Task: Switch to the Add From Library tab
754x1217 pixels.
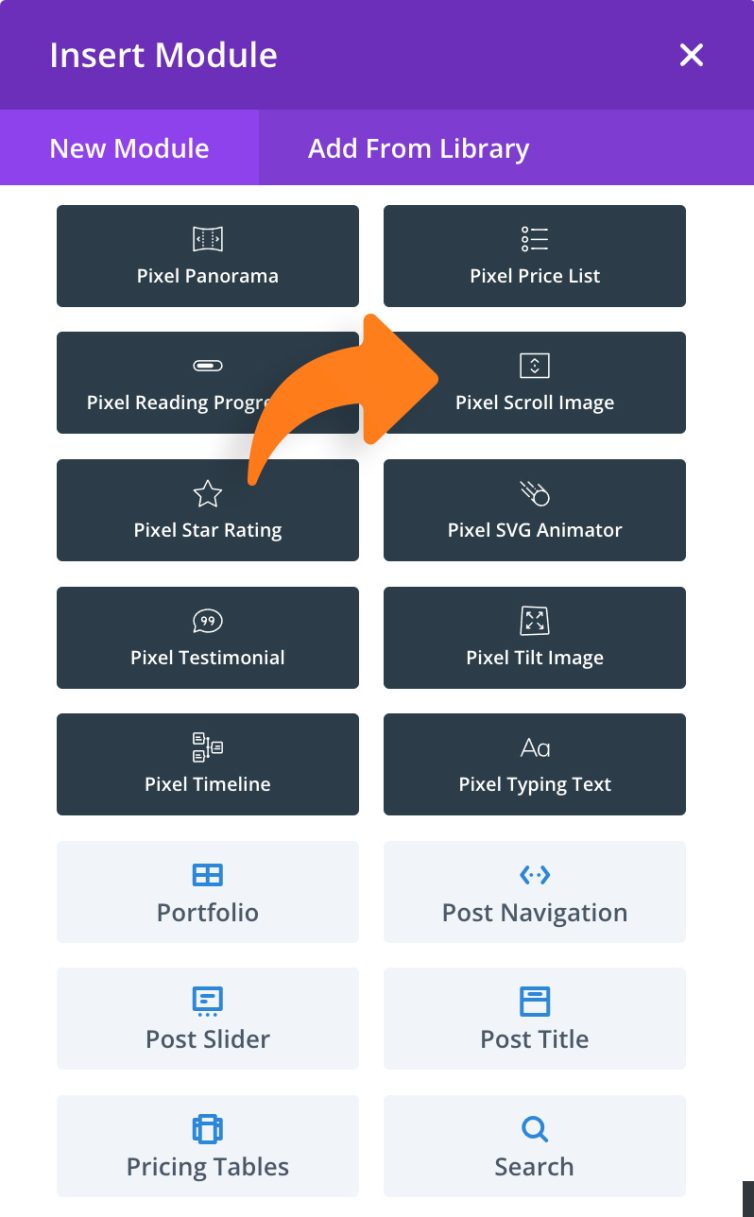Action: coord(420,148)
